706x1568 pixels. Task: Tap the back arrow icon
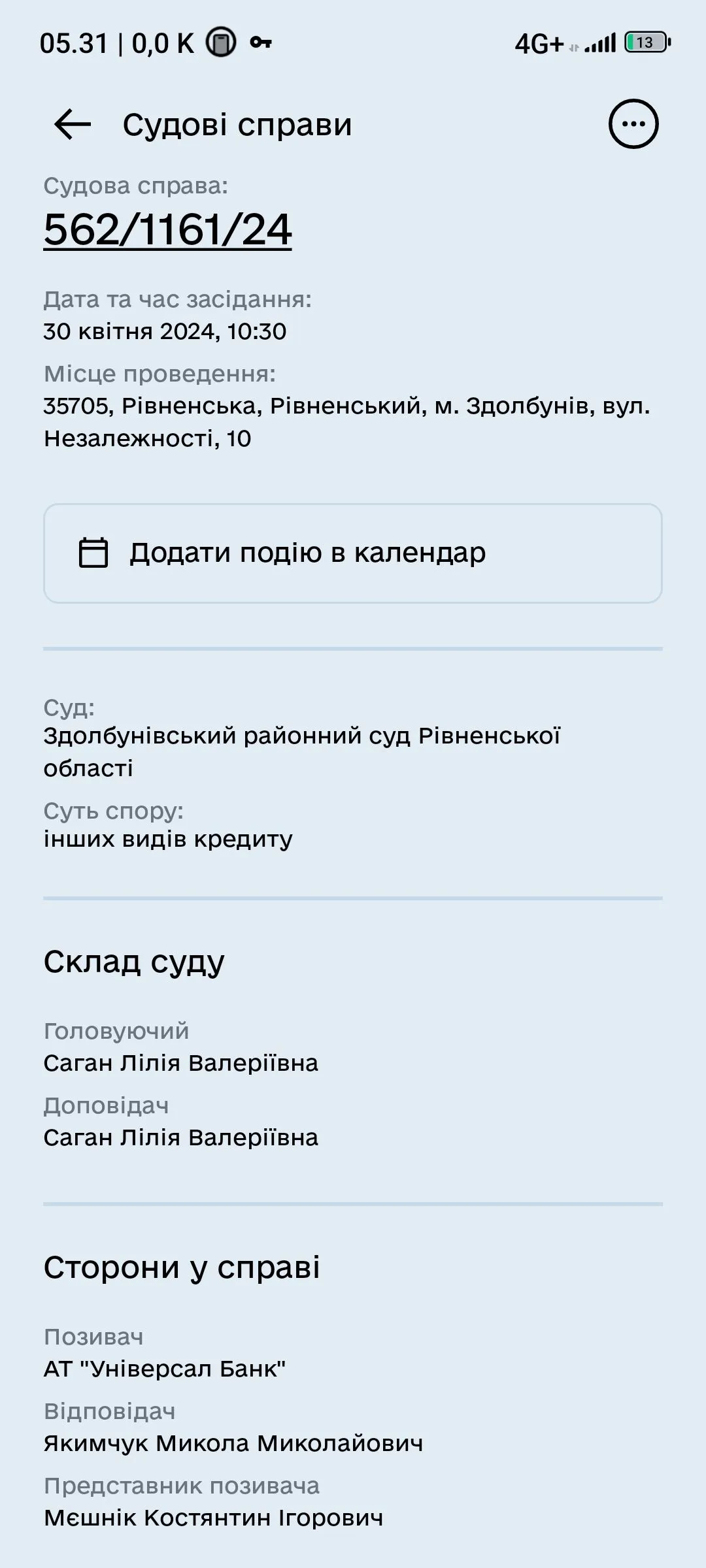pos(72,124)
